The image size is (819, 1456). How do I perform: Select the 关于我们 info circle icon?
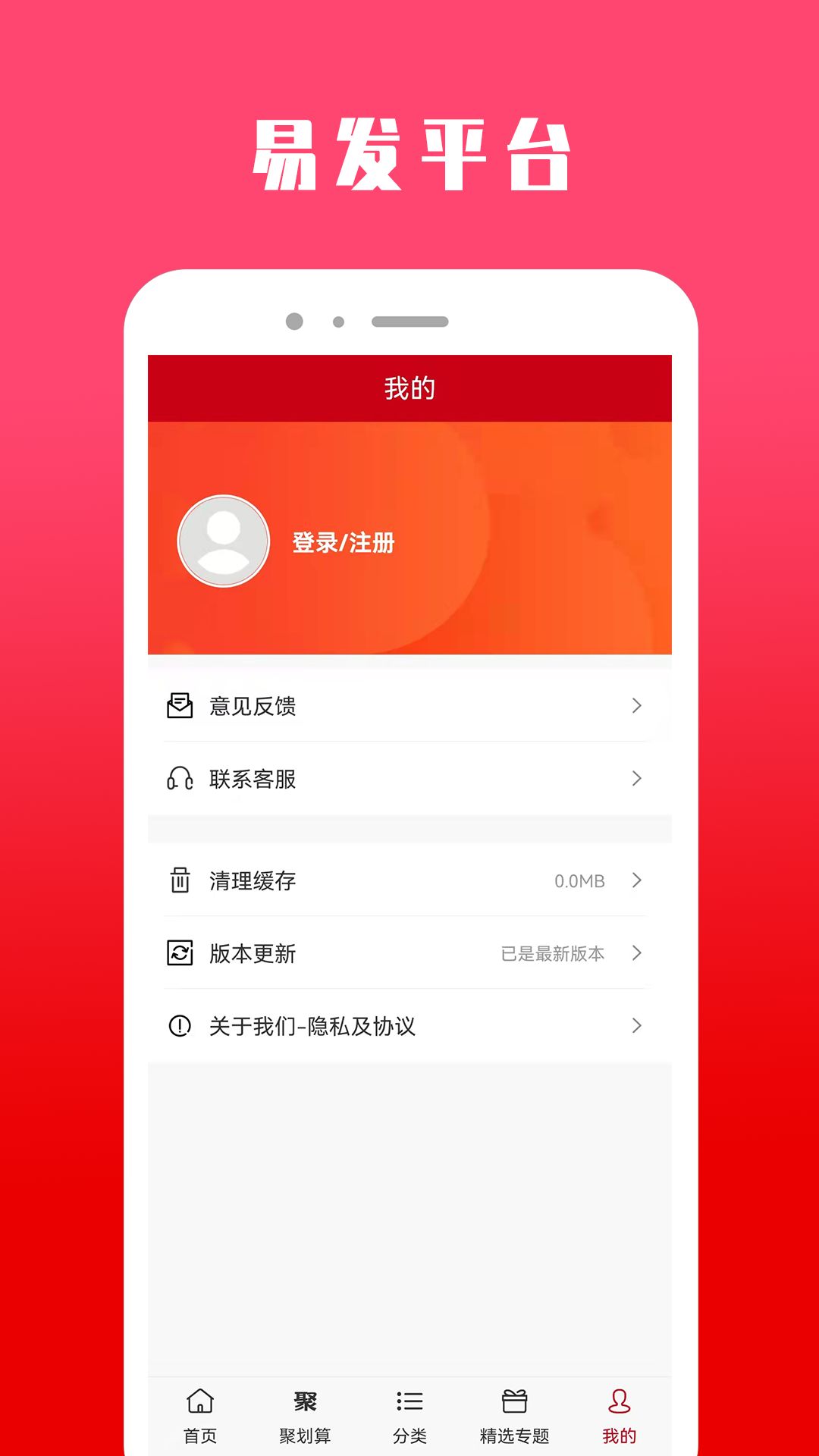179,1027
